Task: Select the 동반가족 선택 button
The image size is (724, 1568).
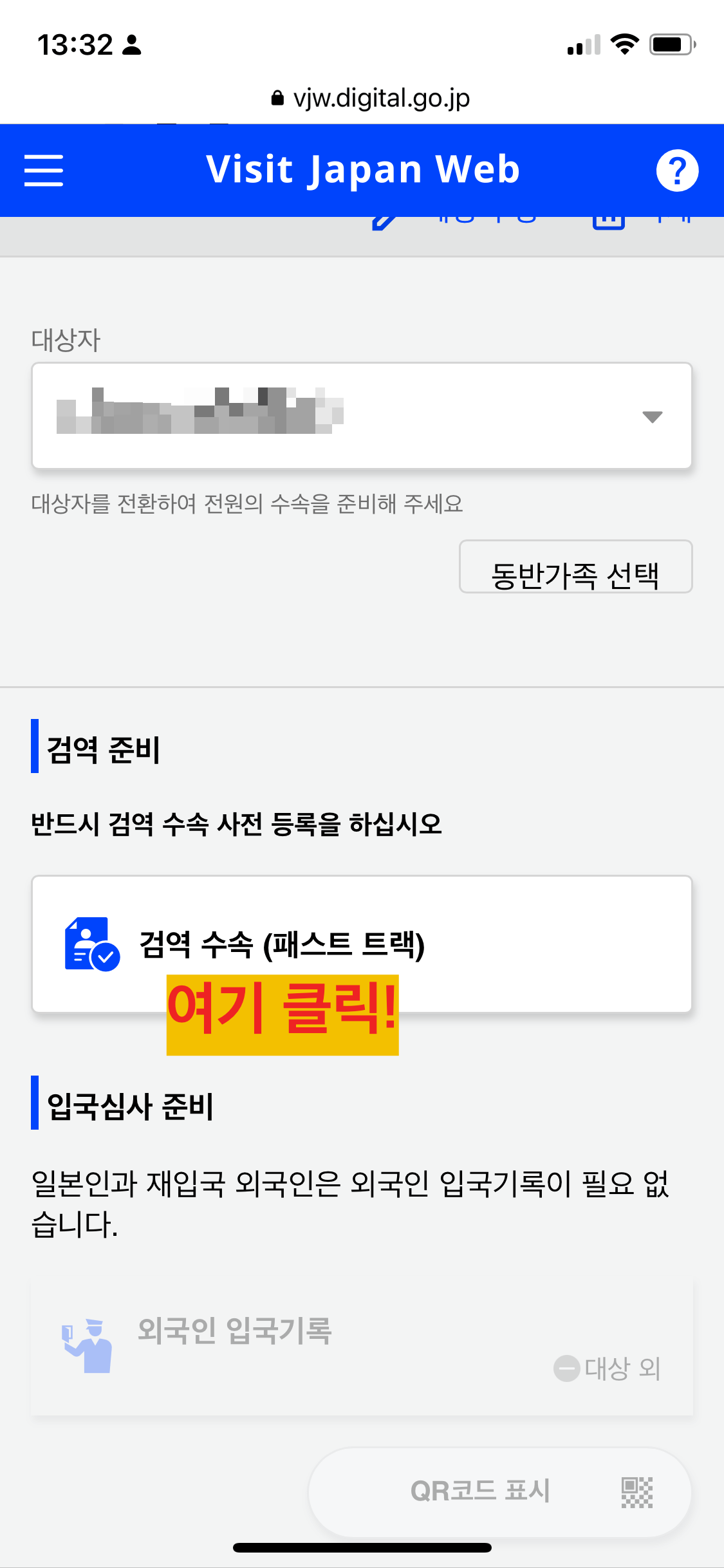Action: 575,566
